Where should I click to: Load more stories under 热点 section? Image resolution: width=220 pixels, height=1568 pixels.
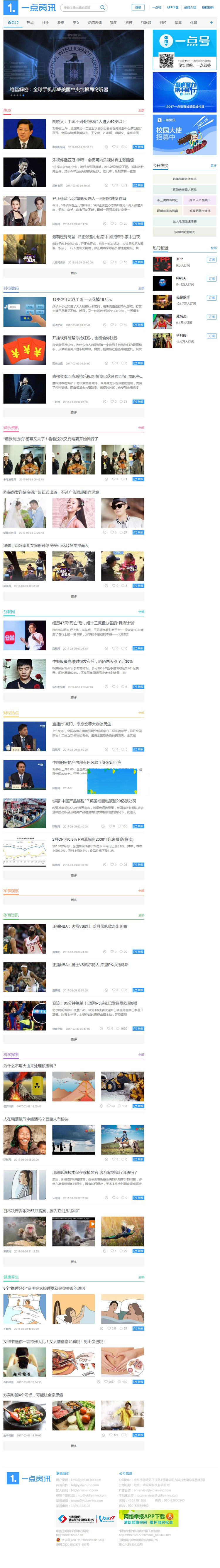point(74,273)
